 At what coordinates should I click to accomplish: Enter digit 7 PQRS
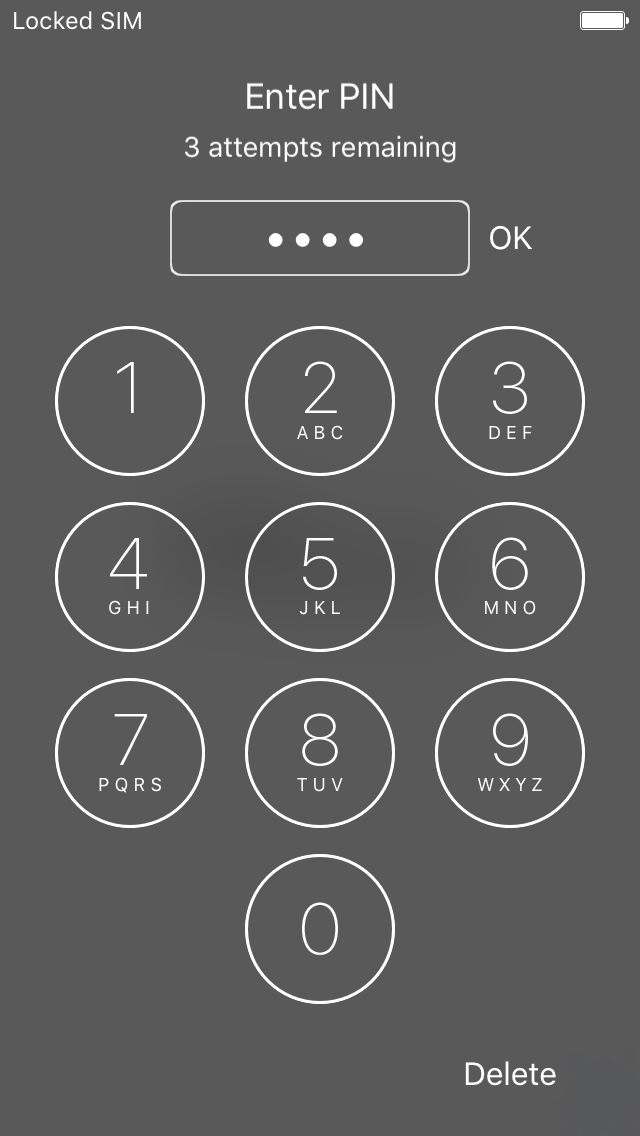130,753
